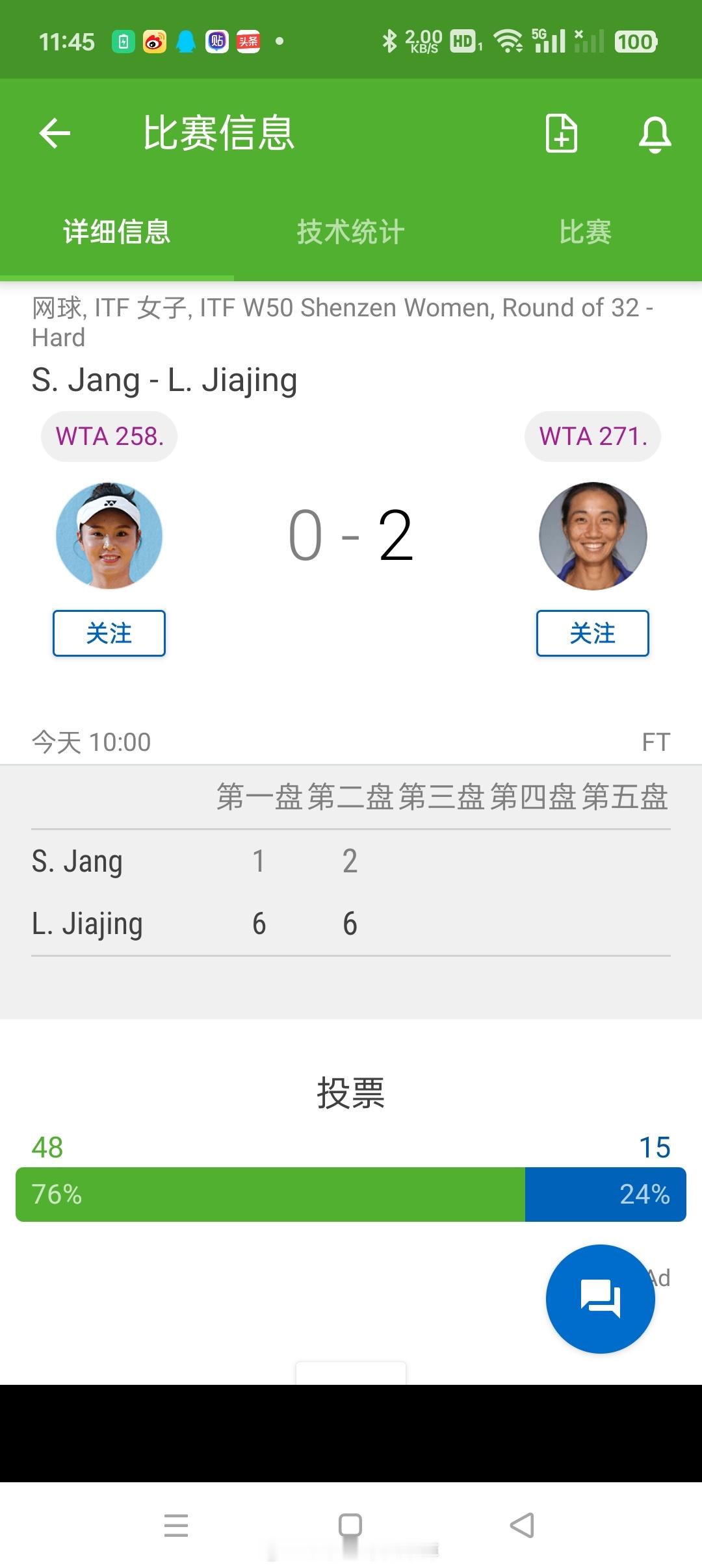Follow S. Jang with the 关注 button
Image resolution: width=702 pixels, height=1568 pixels.
pyautogui.click(x=109, y=633)
